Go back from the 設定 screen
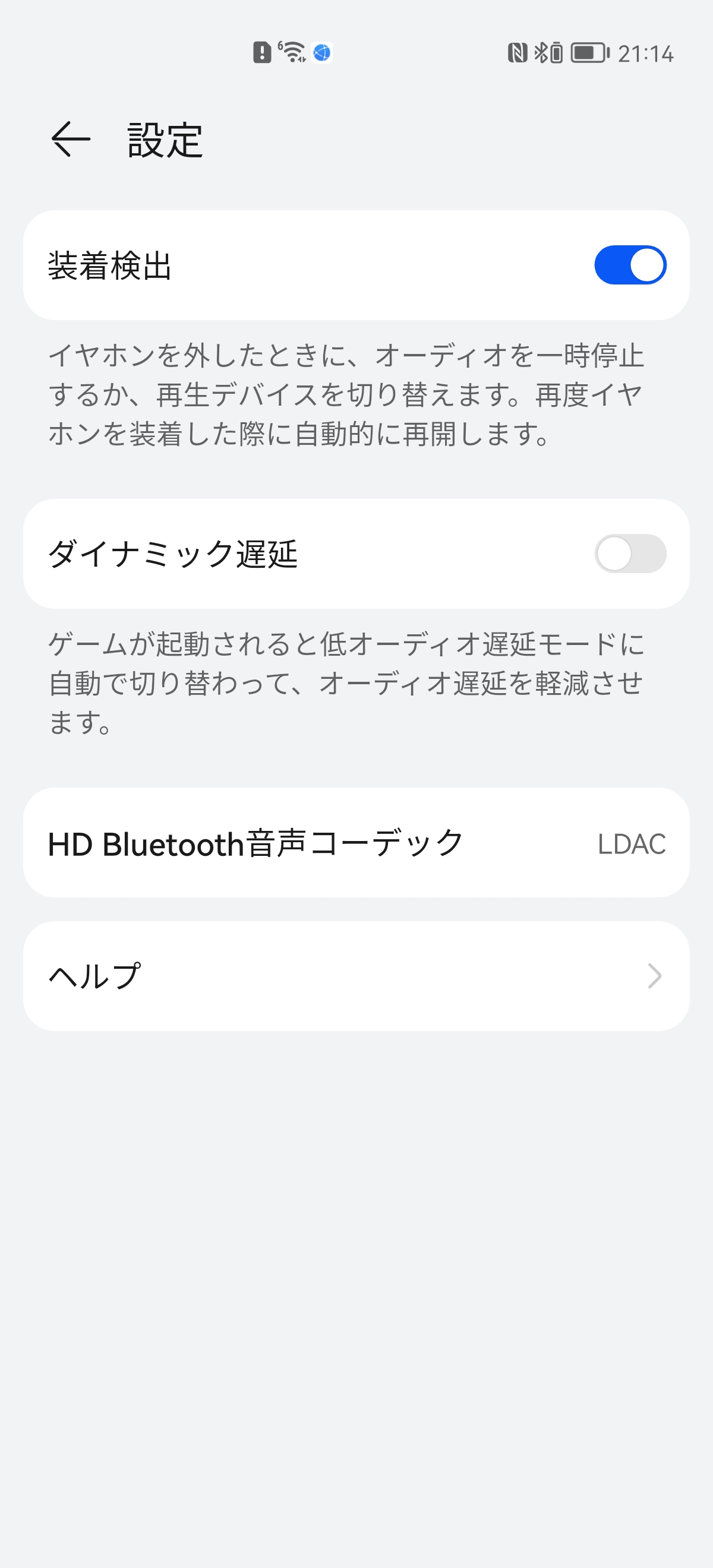This screenshot has height=1568, width=713. [71, 140]
